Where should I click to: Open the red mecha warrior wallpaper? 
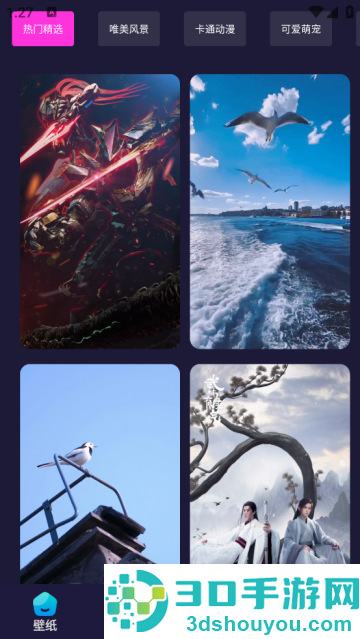[100, 211]
